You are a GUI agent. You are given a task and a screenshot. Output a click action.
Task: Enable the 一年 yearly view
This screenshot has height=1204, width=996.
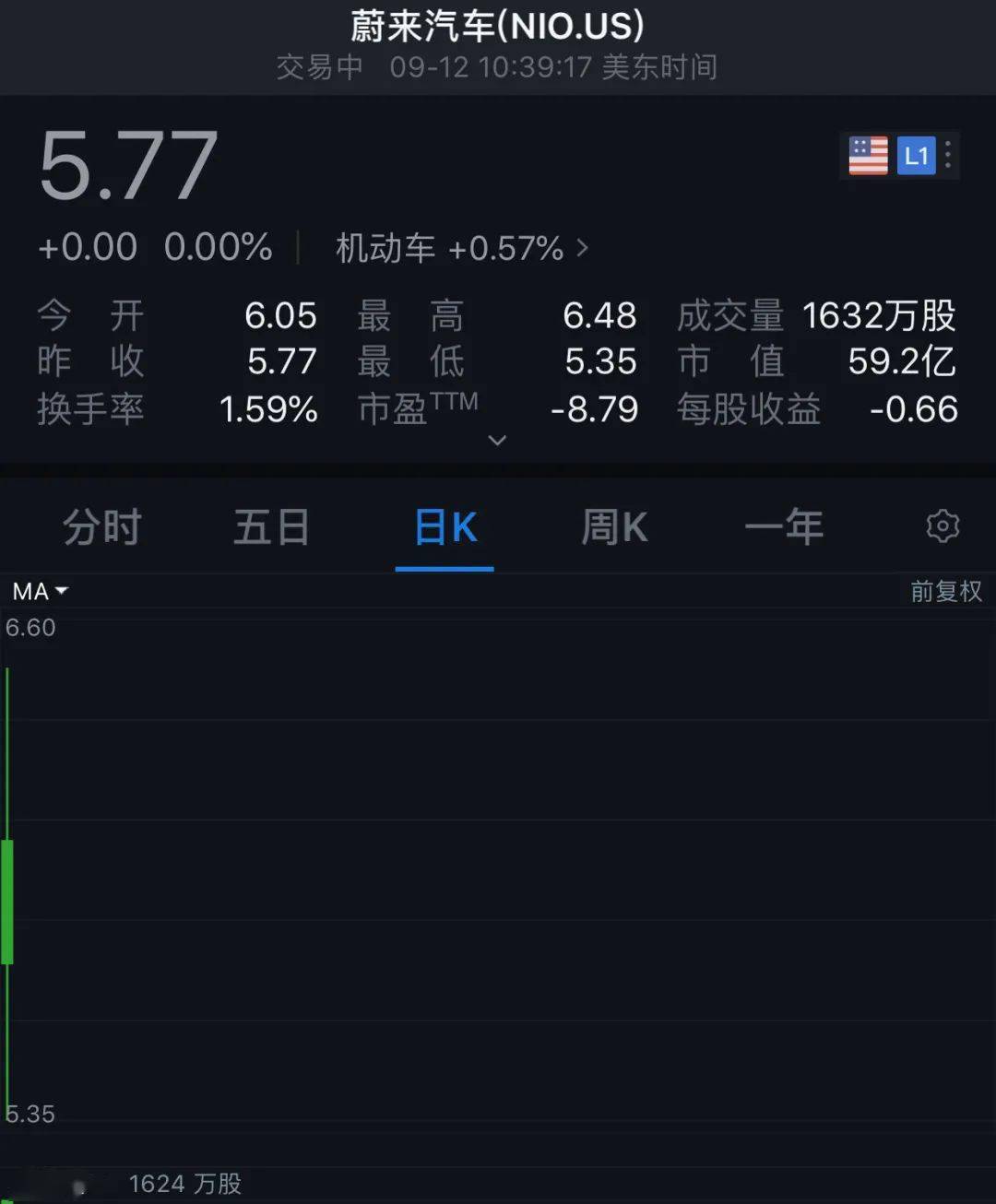785,526
